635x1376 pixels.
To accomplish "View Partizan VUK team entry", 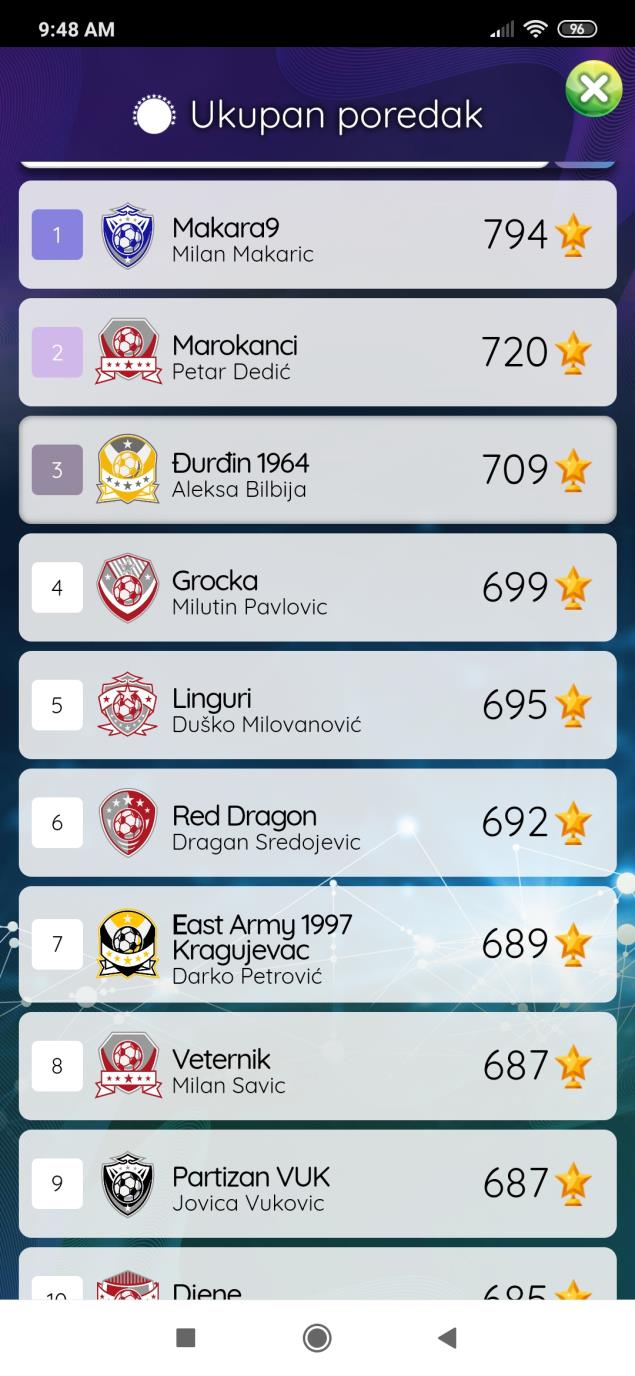I will pos(317,1184).
